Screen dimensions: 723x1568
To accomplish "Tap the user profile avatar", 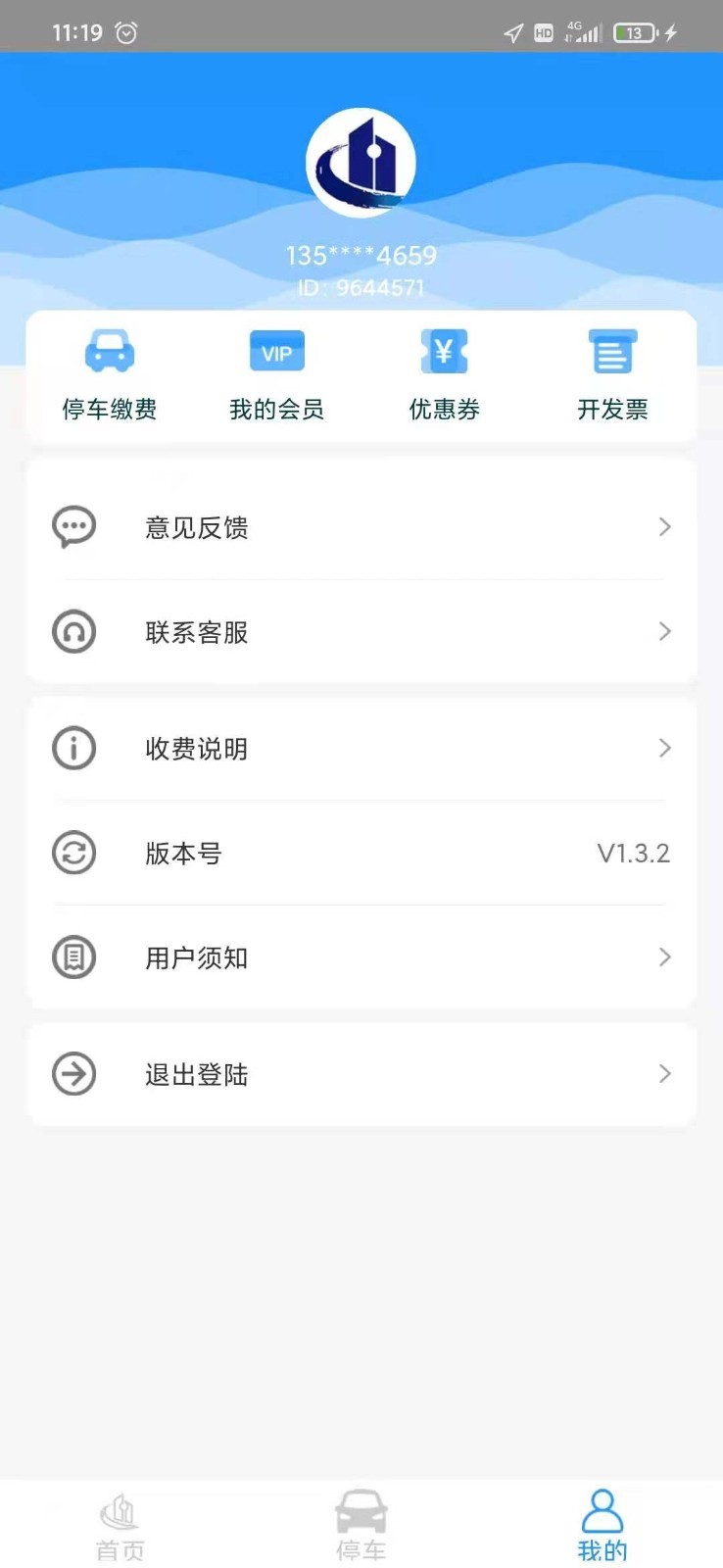I will click(361, 163).
